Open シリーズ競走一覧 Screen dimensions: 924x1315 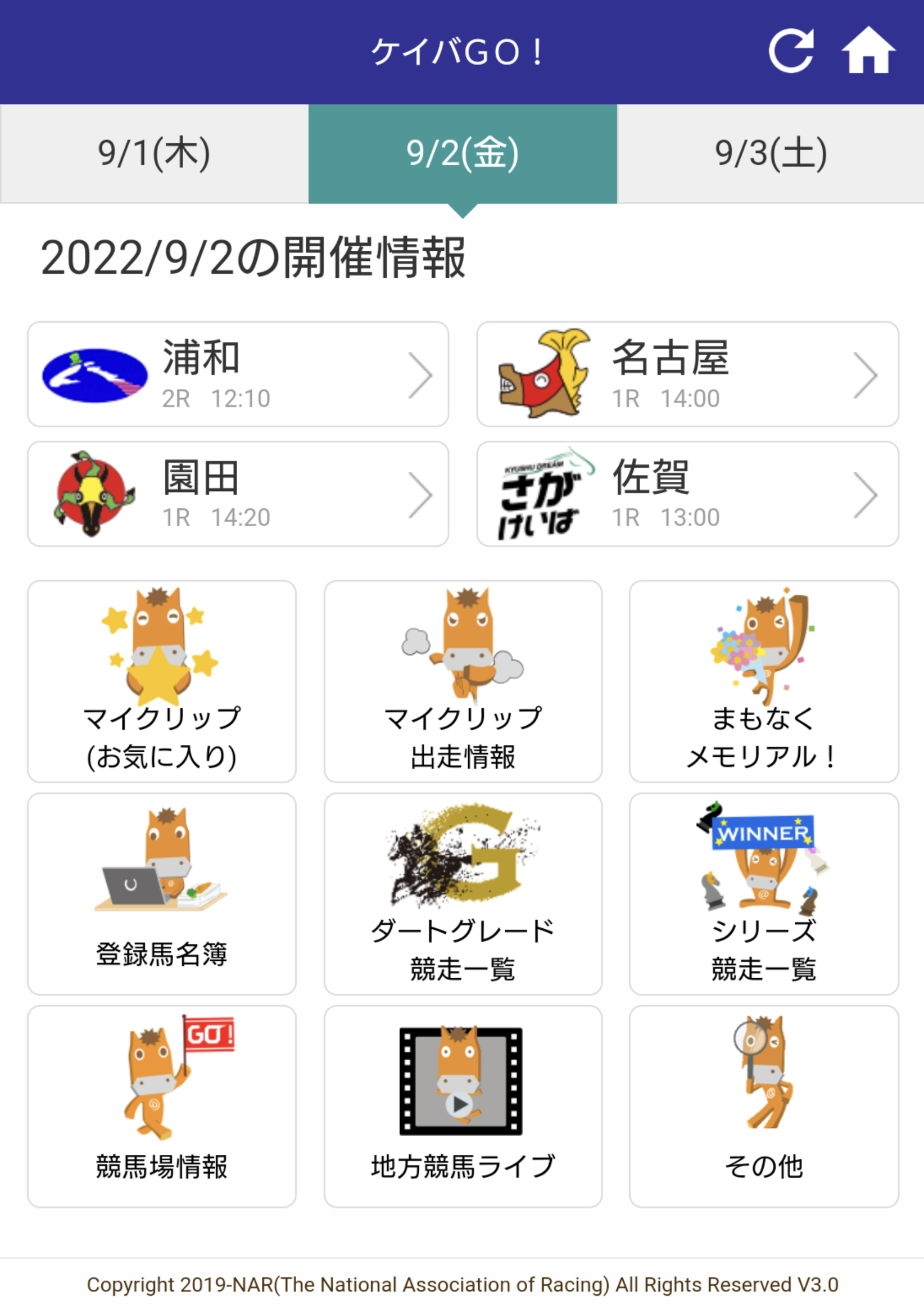764,894
